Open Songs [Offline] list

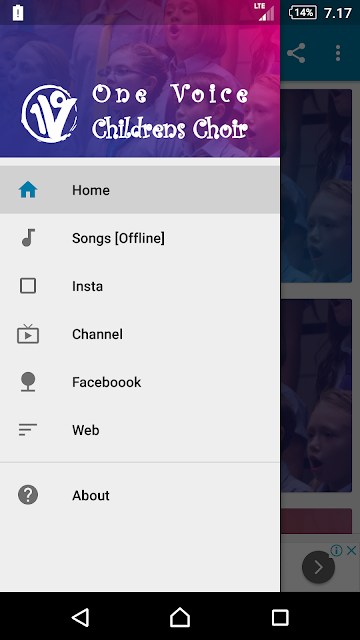[x=140, y=238]
